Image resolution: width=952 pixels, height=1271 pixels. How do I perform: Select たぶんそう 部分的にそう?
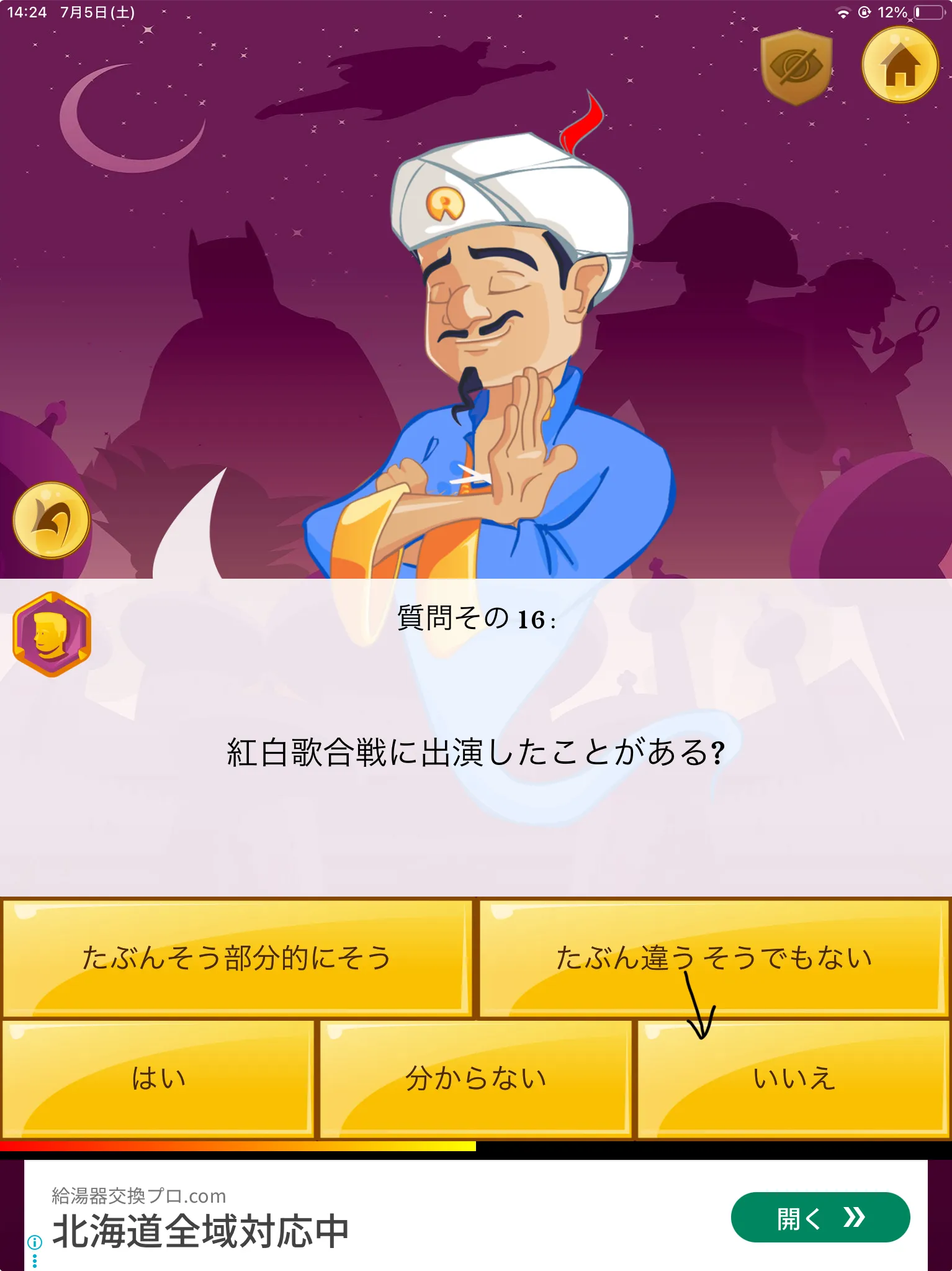(237, 957)
